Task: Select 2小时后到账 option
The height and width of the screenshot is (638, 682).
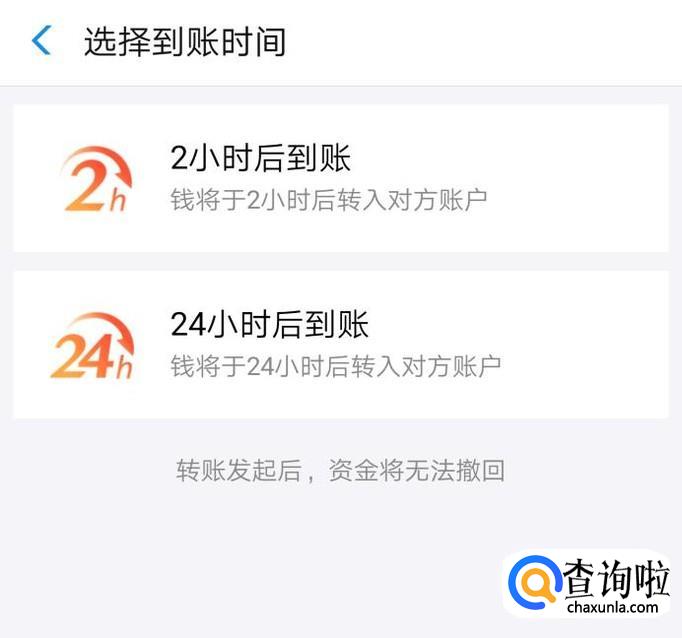Action: (340, 178)
